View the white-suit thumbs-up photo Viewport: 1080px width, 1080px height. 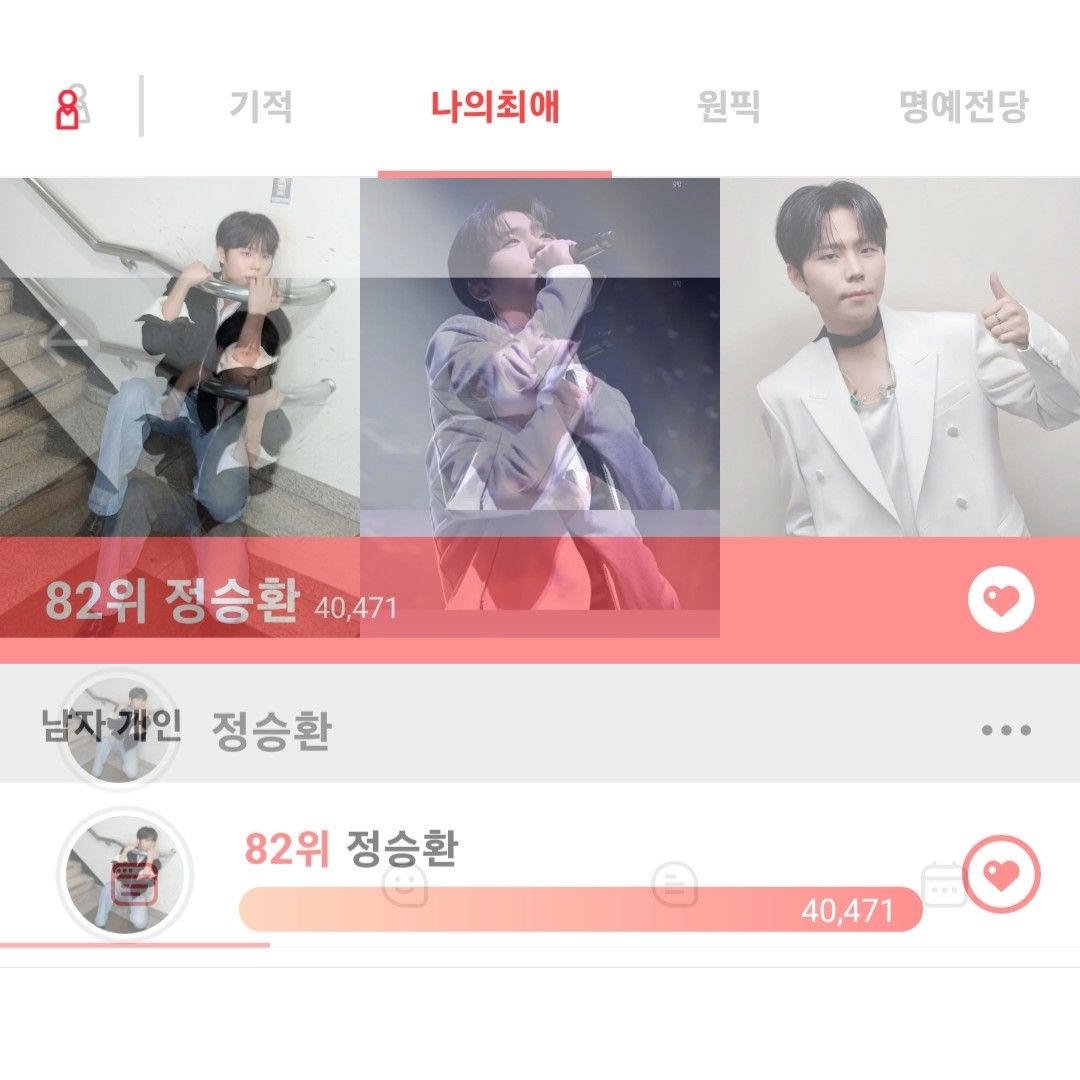(900, 360)
